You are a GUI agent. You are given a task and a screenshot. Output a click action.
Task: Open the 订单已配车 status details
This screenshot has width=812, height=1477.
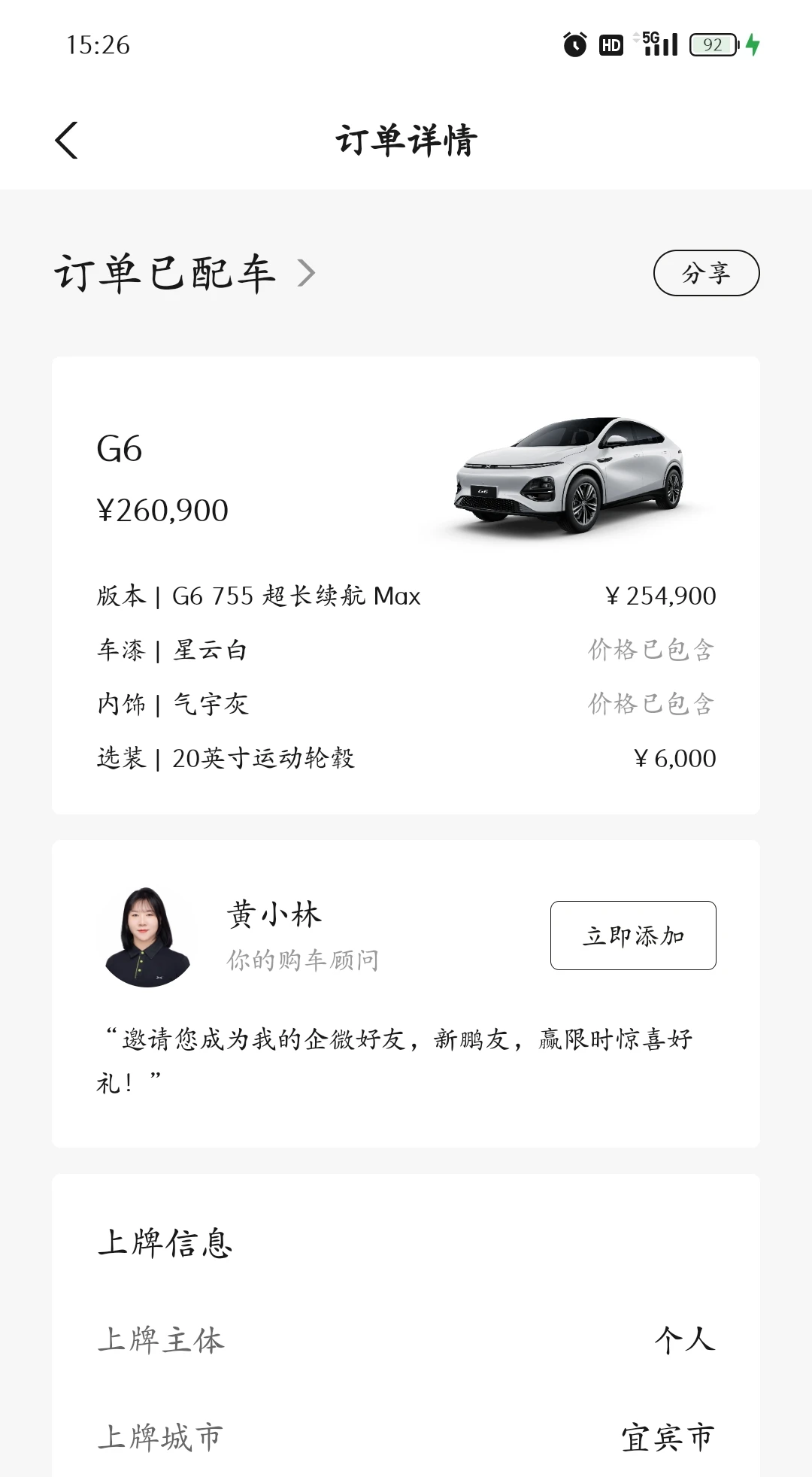(185, 273)
